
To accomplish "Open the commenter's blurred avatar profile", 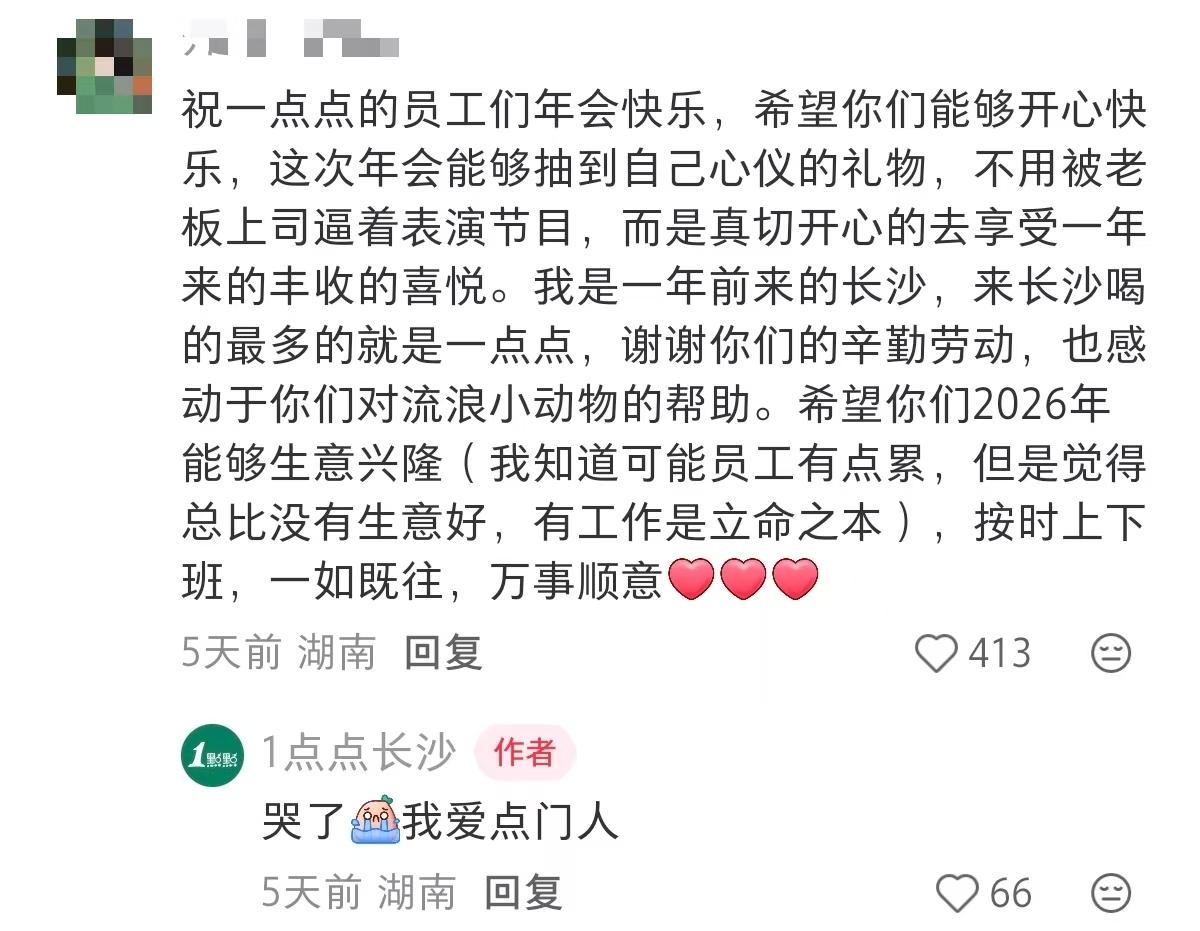I will point(104,66).
